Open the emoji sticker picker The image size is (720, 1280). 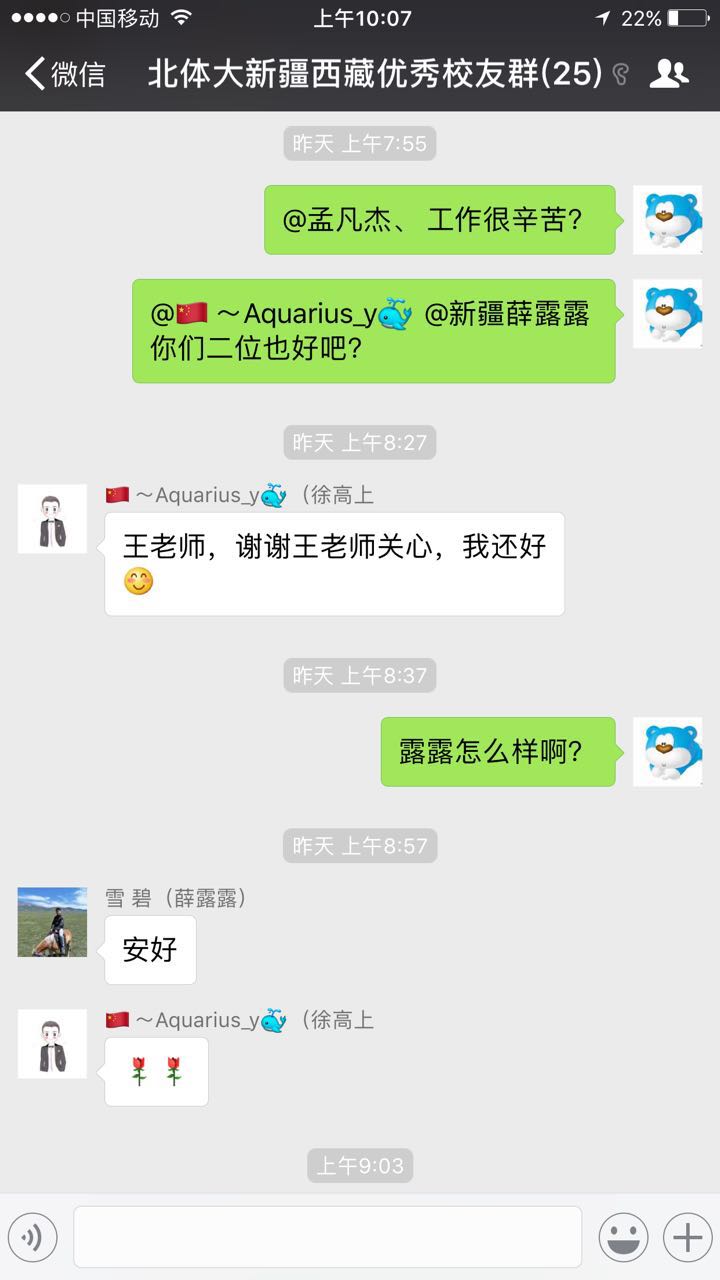pos(623,1238)
